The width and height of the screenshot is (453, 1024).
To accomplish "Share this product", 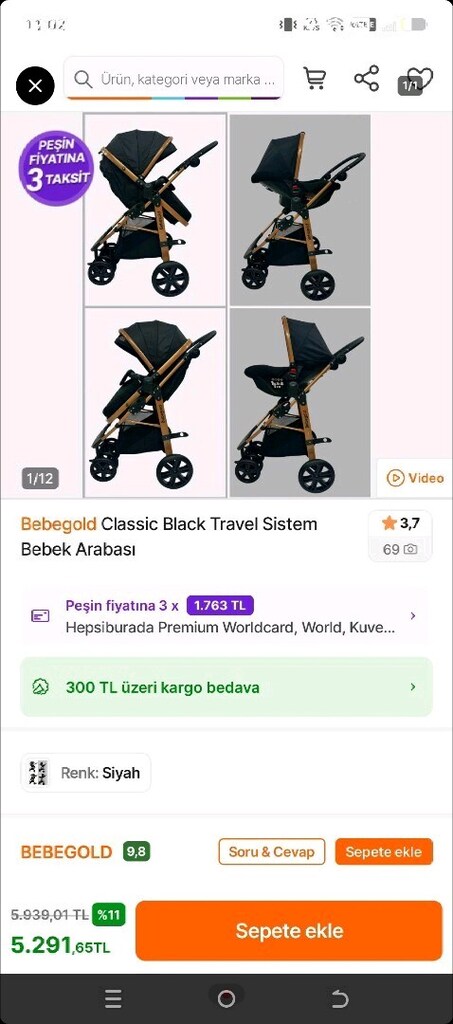I will 366,78.
